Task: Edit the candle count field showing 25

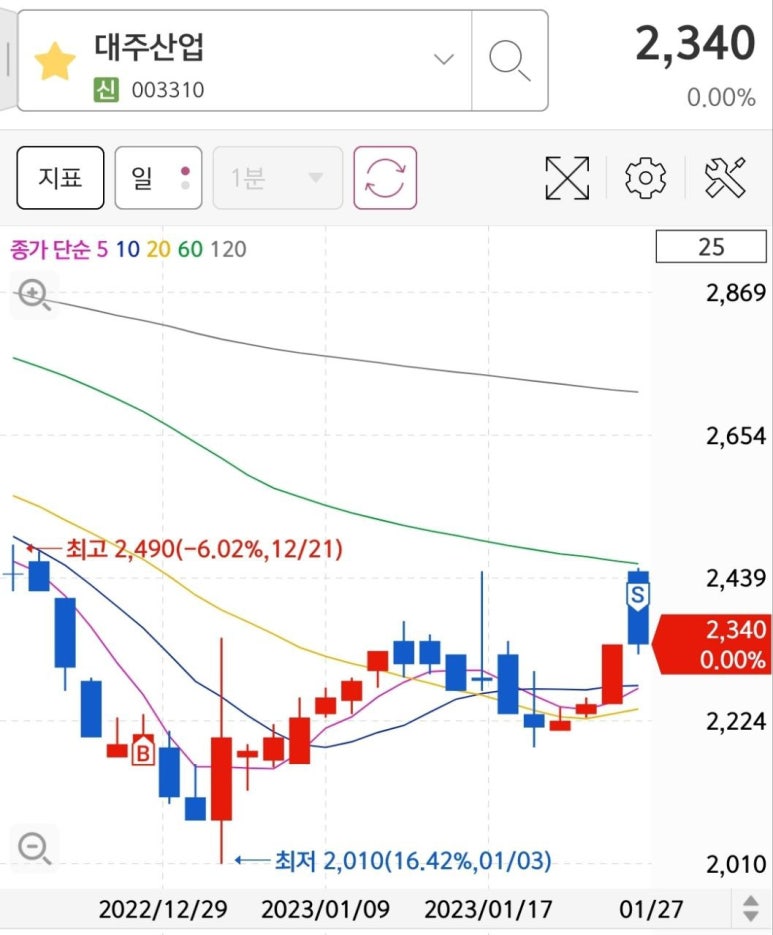Action: coord(710,247)
